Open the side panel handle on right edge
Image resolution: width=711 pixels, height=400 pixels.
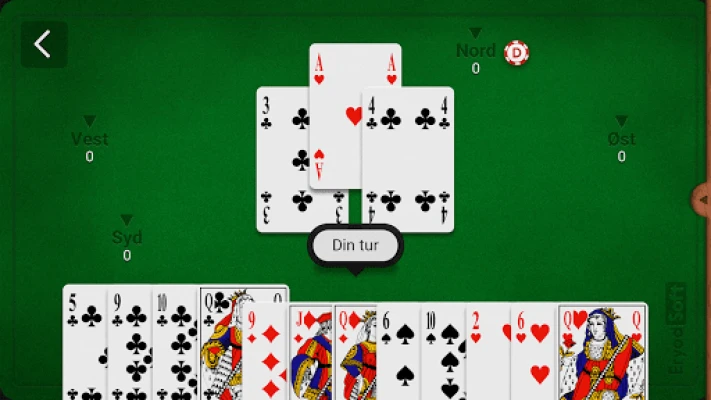702,200
